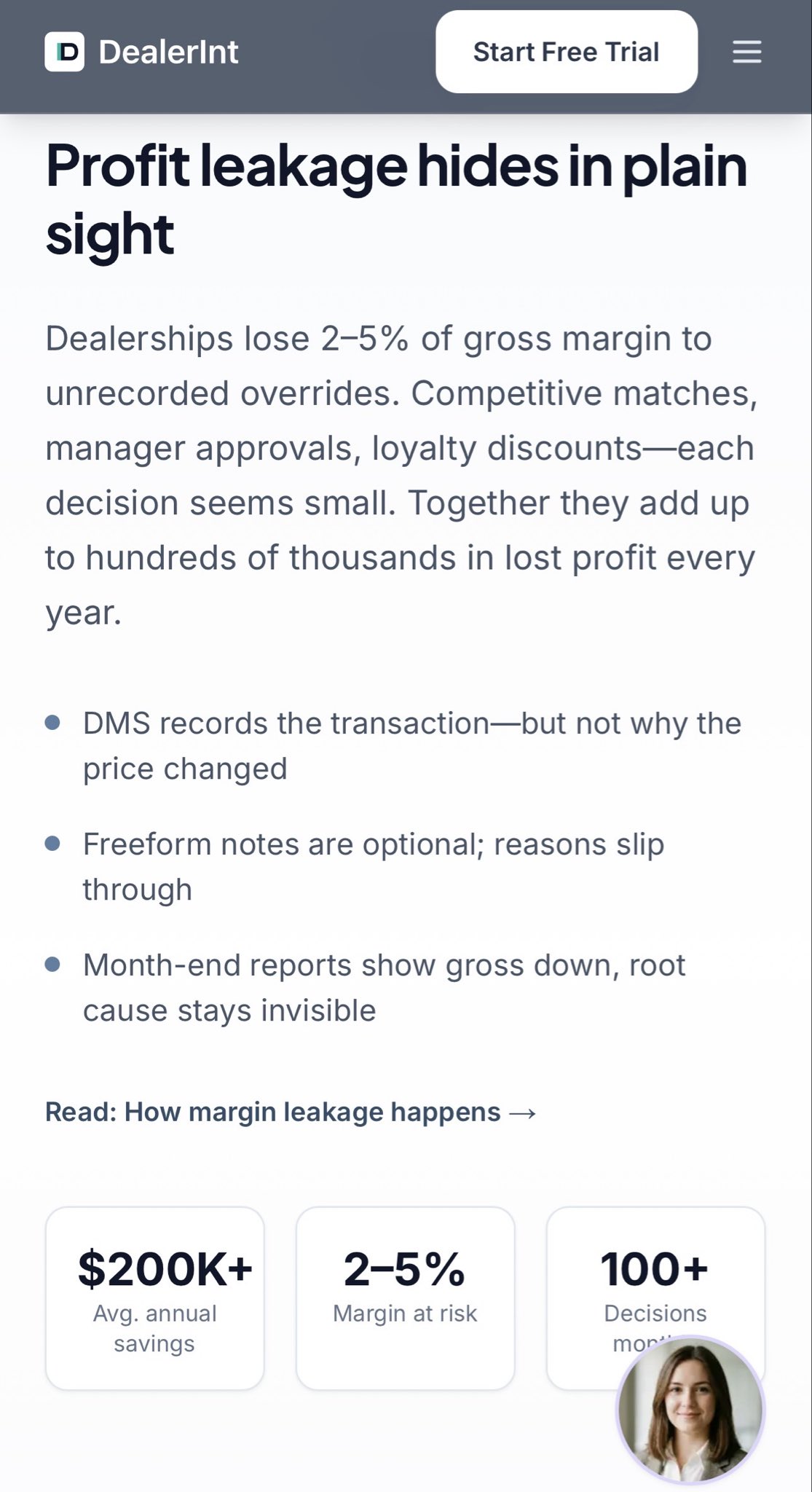Open the hamburger navigation menu

point(746,52)
